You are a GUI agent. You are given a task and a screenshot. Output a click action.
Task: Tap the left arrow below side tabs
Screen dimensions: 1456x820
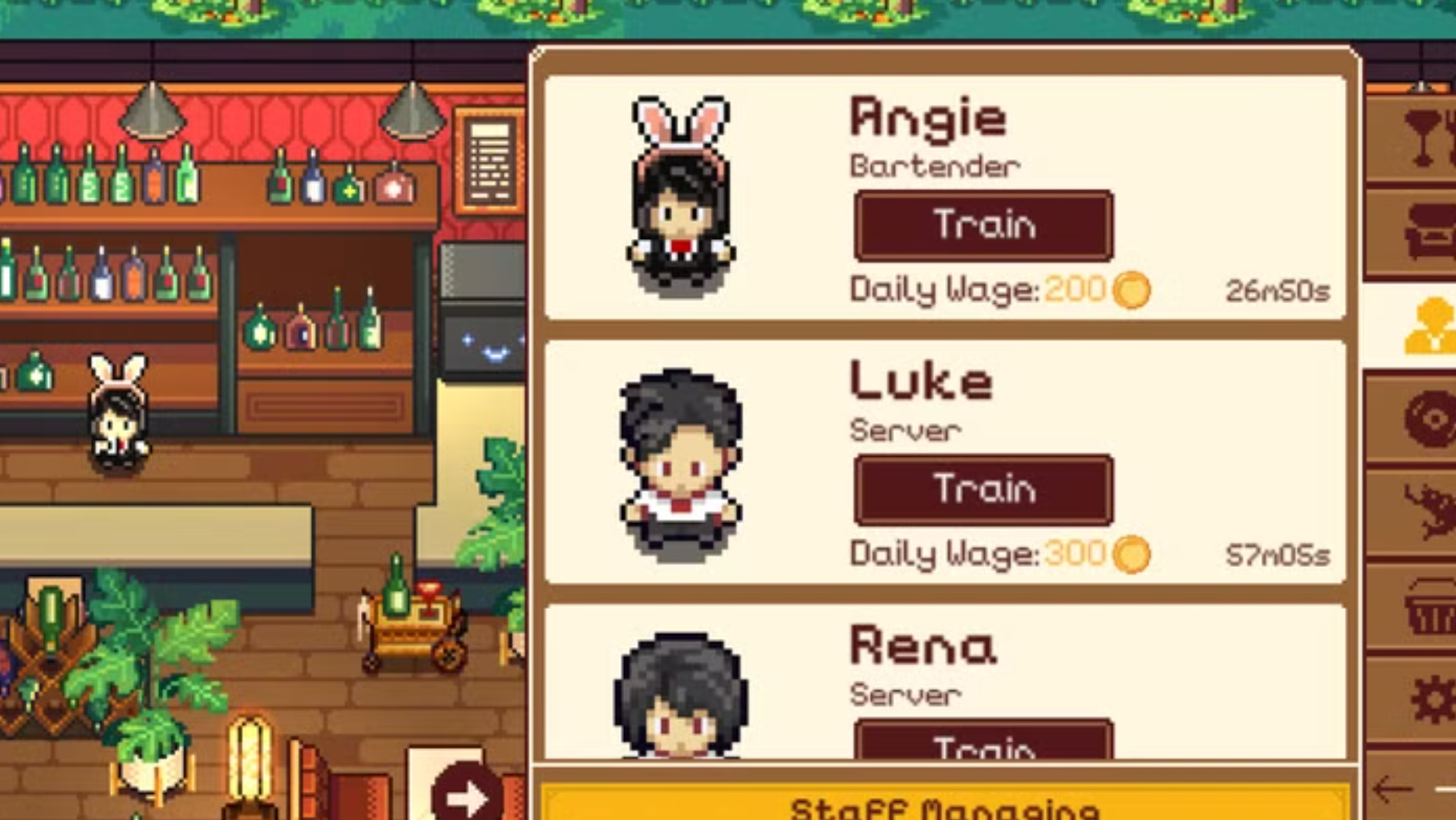1393,789
